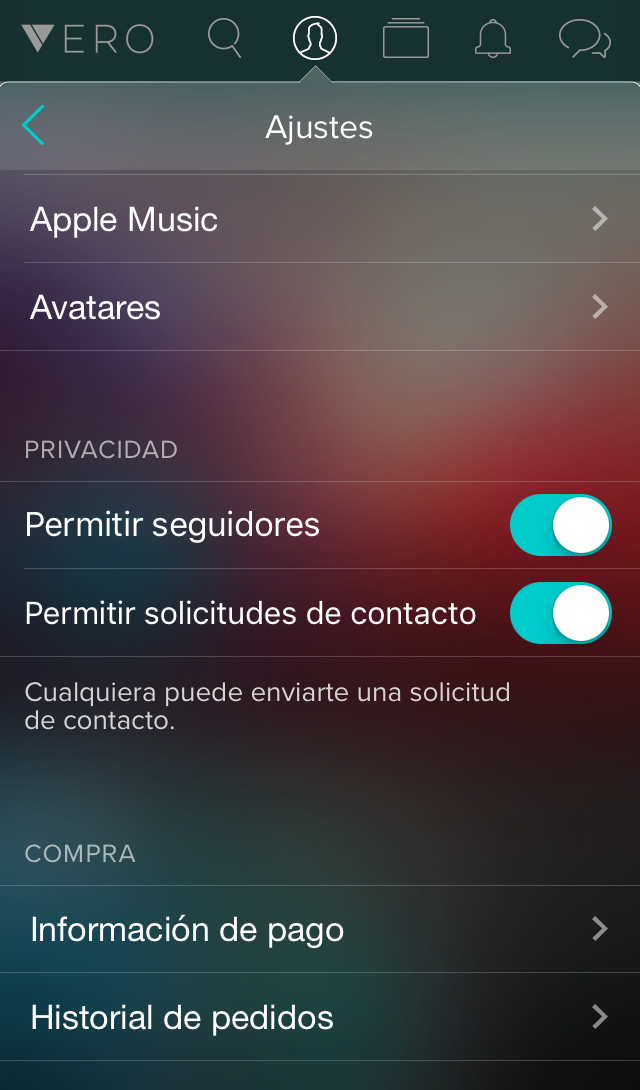Screen dimensions: 640x1090
Task: Open the chat bubbles icon
Action: pyautogui.click(x=584, y=39)
